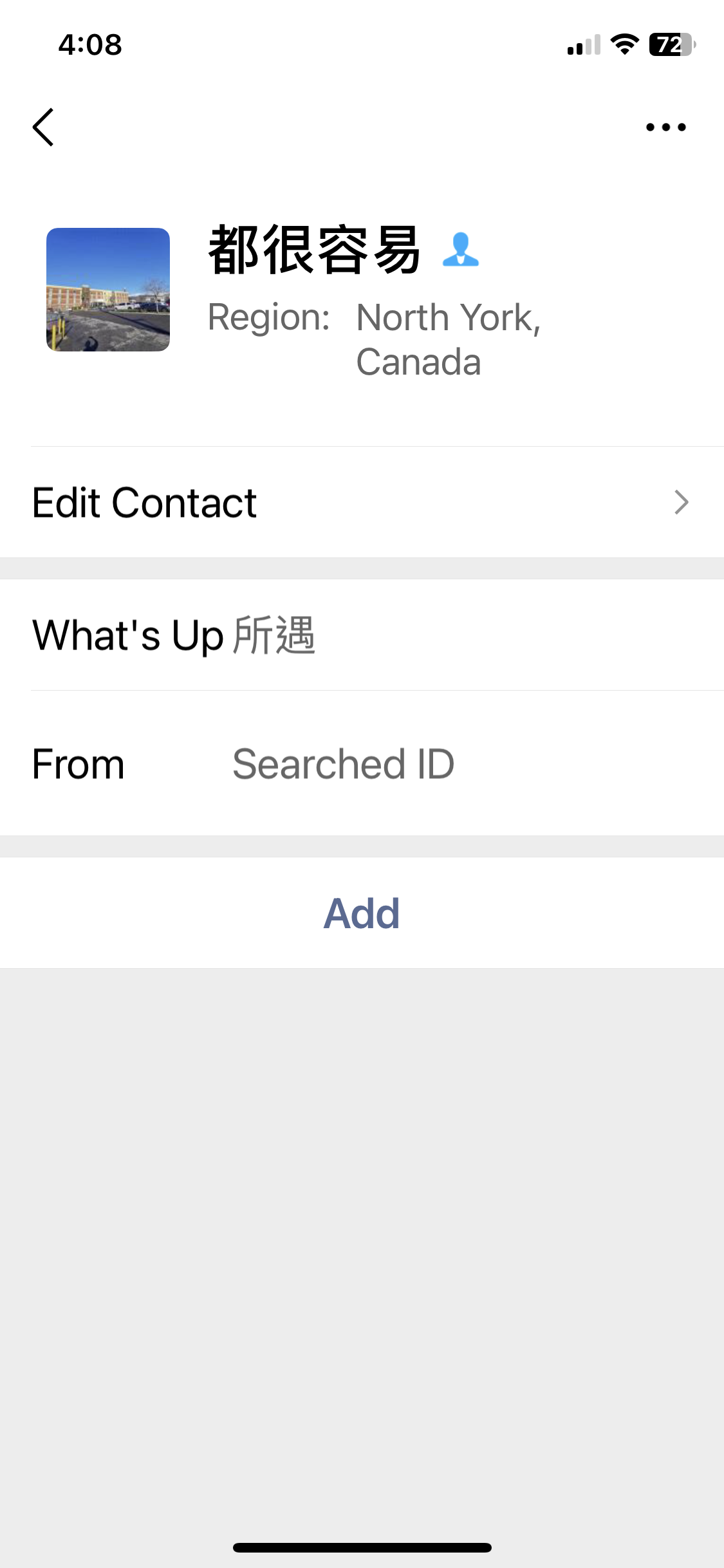Tap Add to send a friend request
Screen dimensions: 724x1568
tap(362, 913)
